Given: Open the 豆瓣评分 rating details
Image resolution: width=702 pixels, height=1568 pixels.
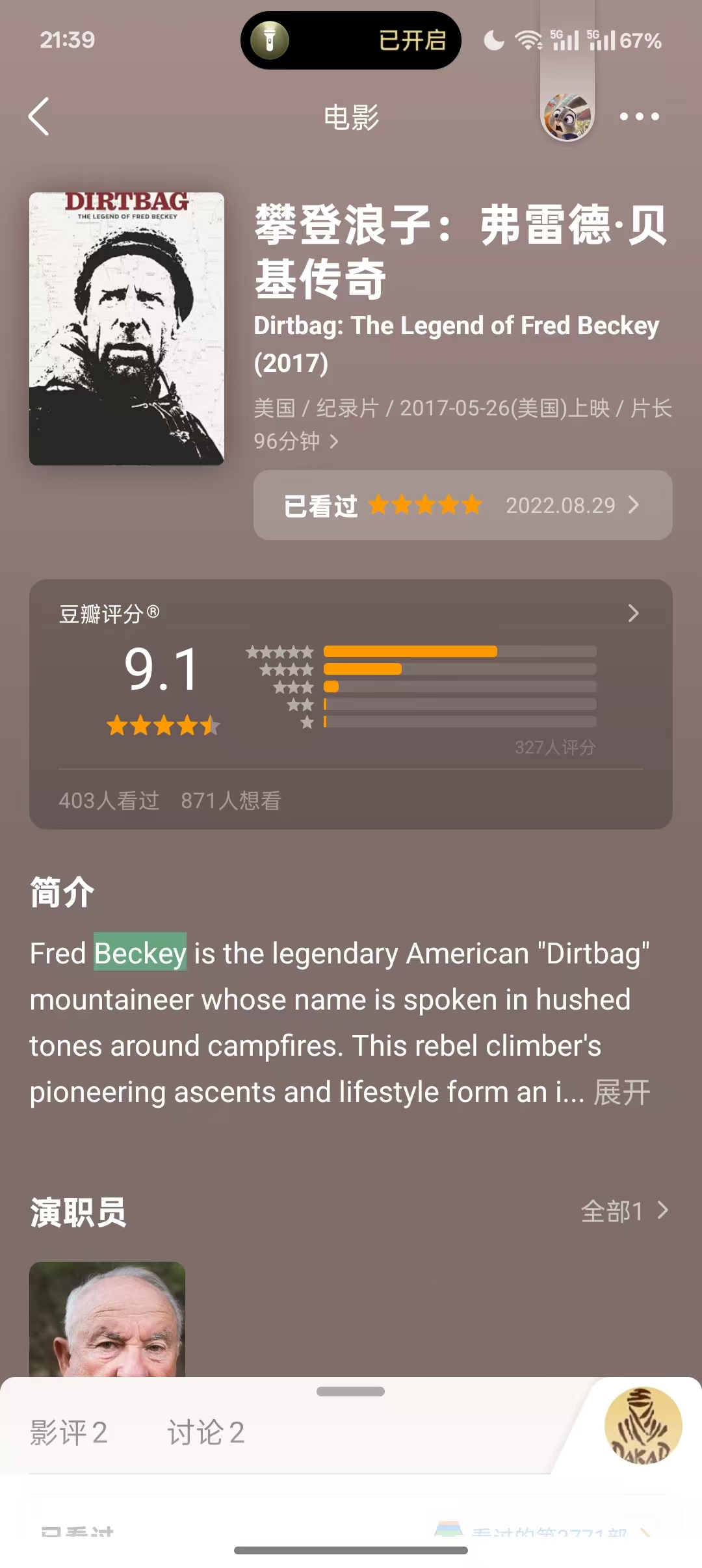Looking at the screenshot, I should [x=633, y=613].
